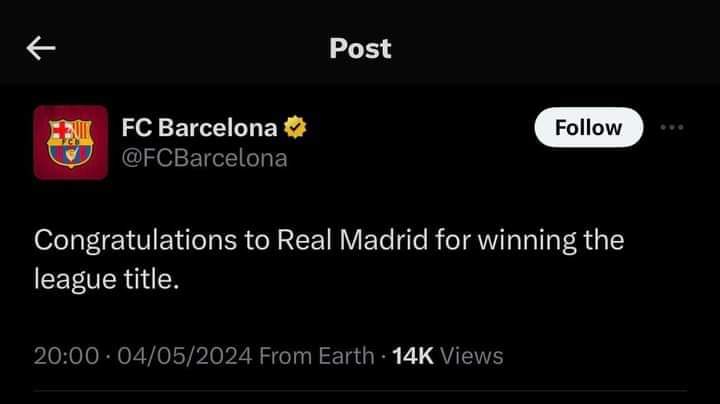Go back using the arrow icon
This screenshot has height=404, width=720.
[41, 48]
